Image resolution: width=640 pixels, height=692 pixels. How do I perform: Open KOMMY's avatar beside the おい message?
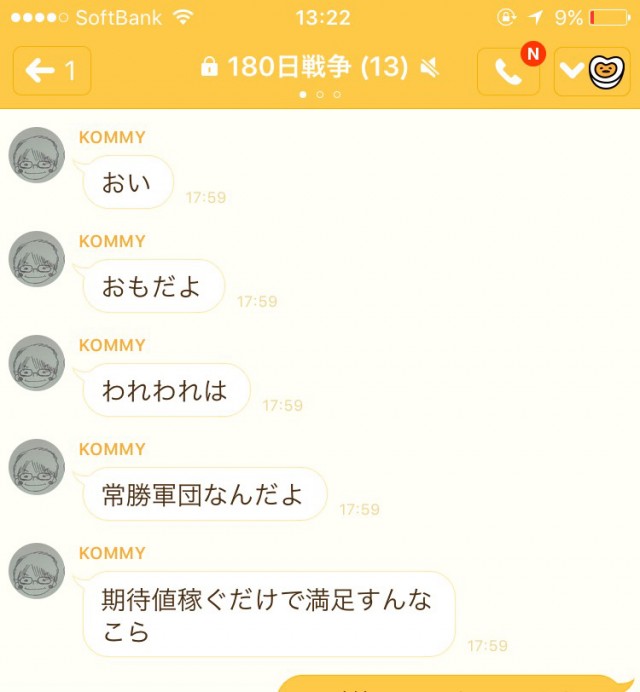click(x=37, y=155)
